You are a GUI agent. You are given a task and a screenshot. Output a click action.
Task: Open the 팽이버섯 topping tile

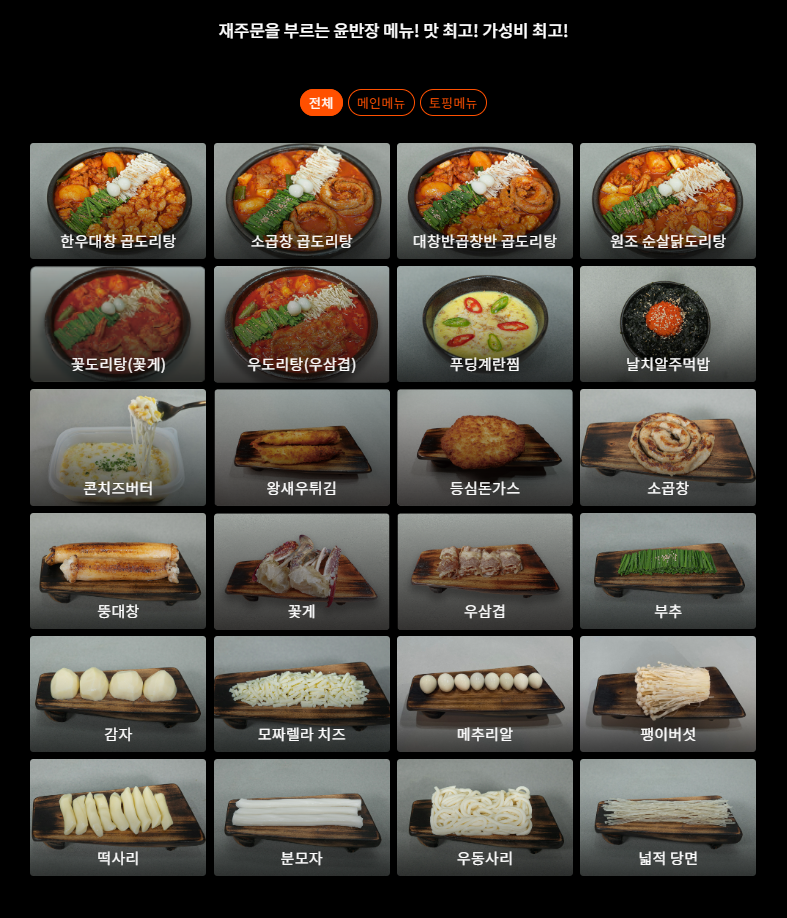pyautogui.click(x=668, y=693)
